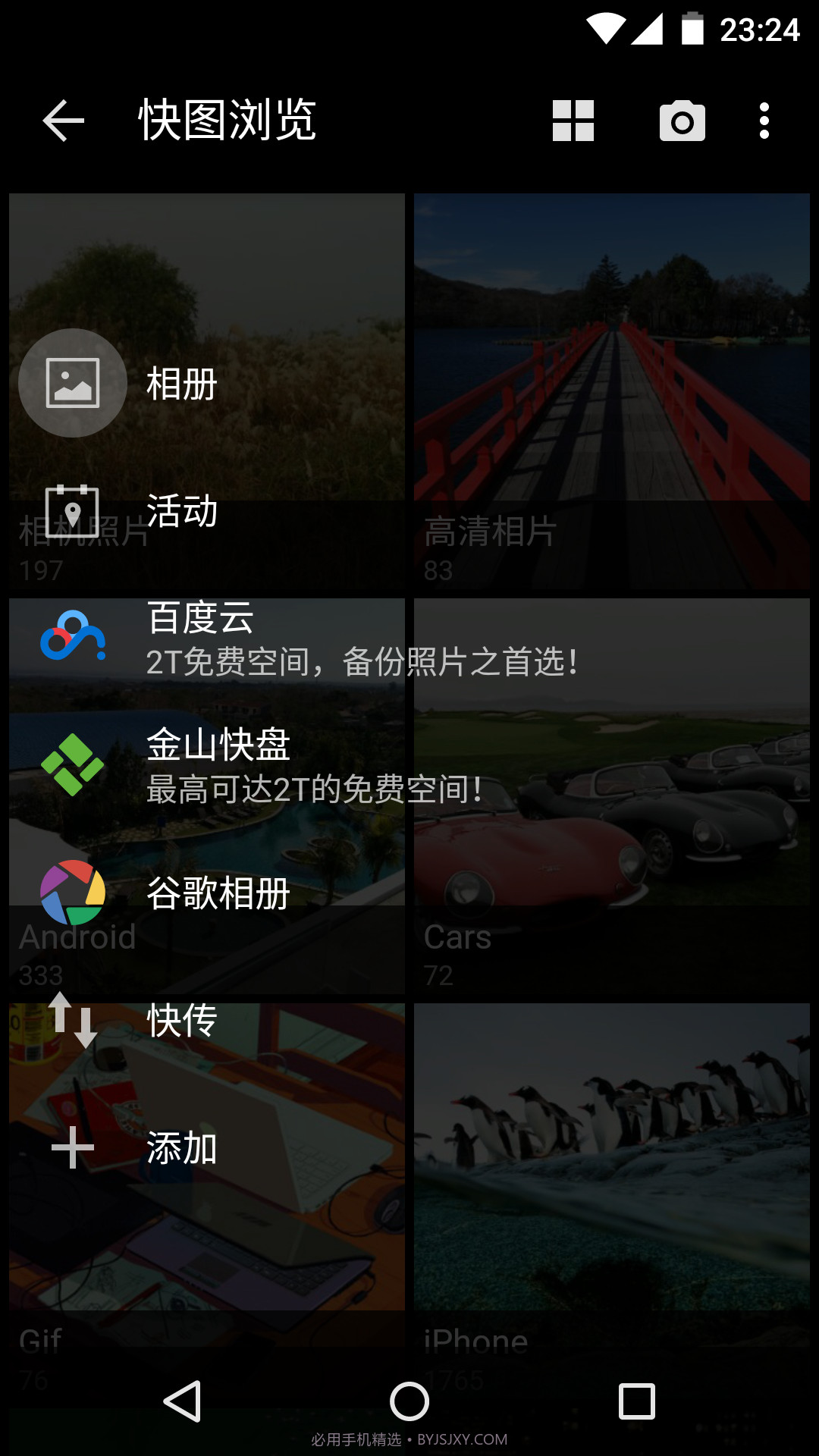Tap the 相册 picture icon in circle
819x1456 pixels.
pos(72,382)
